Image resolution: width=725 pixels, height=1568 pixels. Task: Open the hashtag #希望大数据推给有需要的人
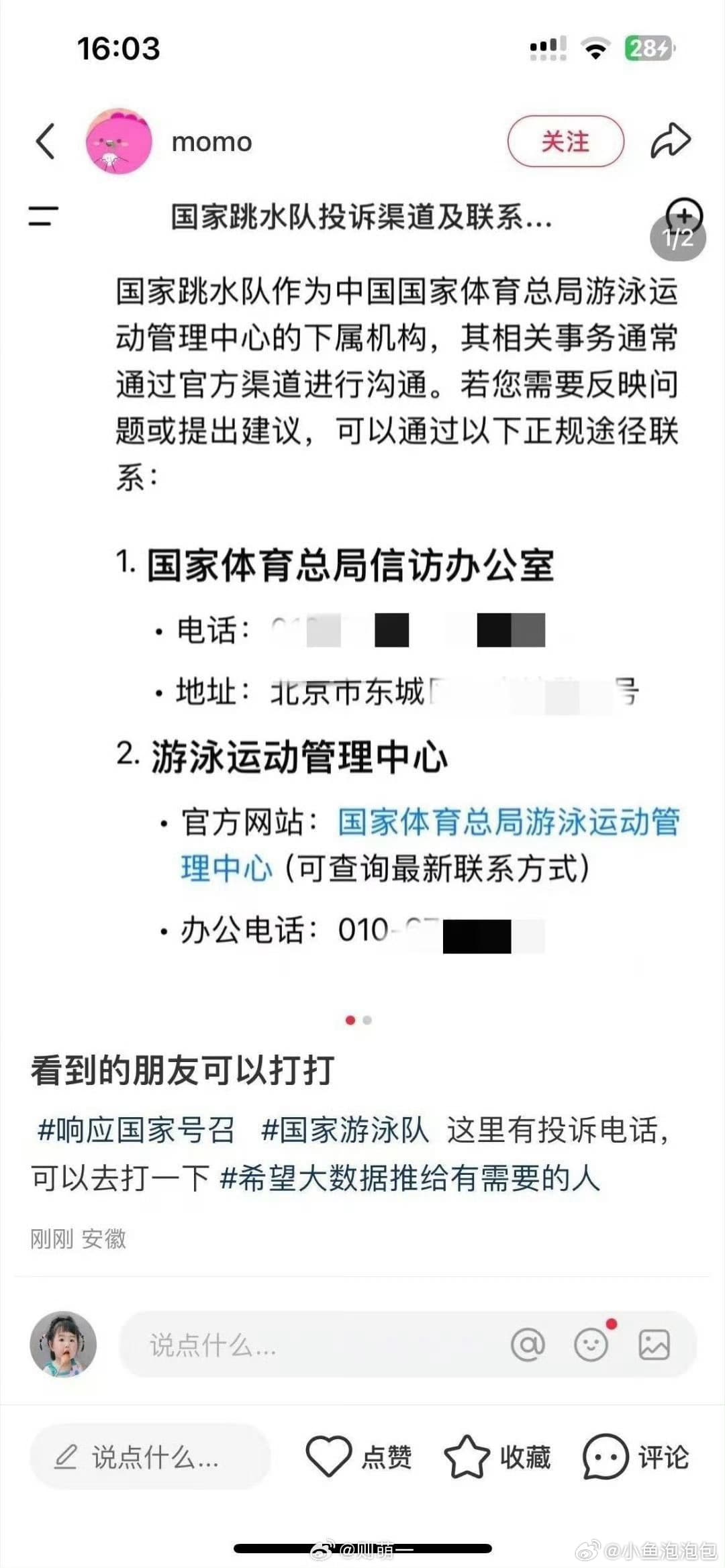pyautogui.click(x=409, y=1178)
